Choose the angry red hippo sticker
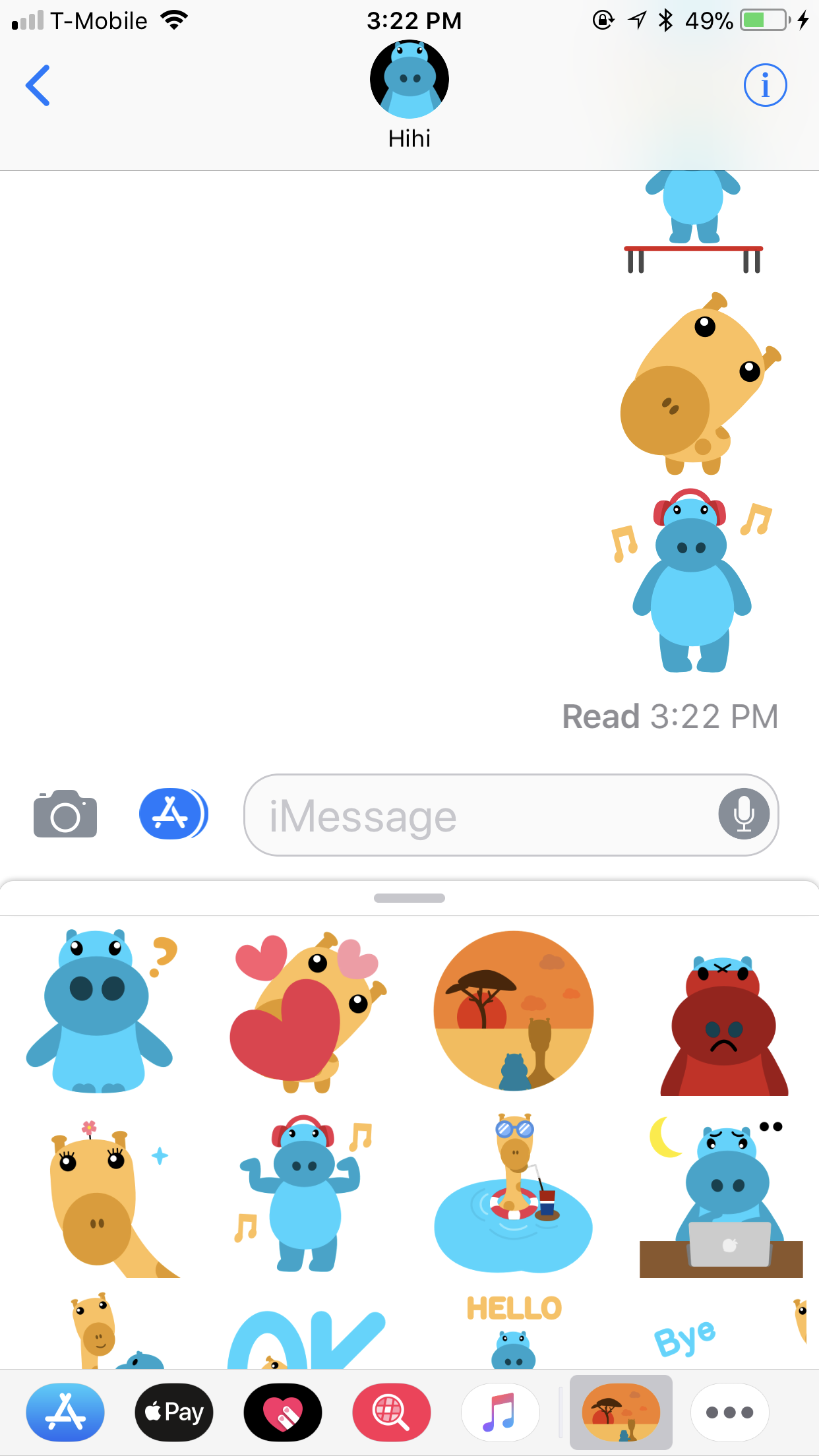Image resolution: width=819 pixels, height=1456 pixels. 723,1025
